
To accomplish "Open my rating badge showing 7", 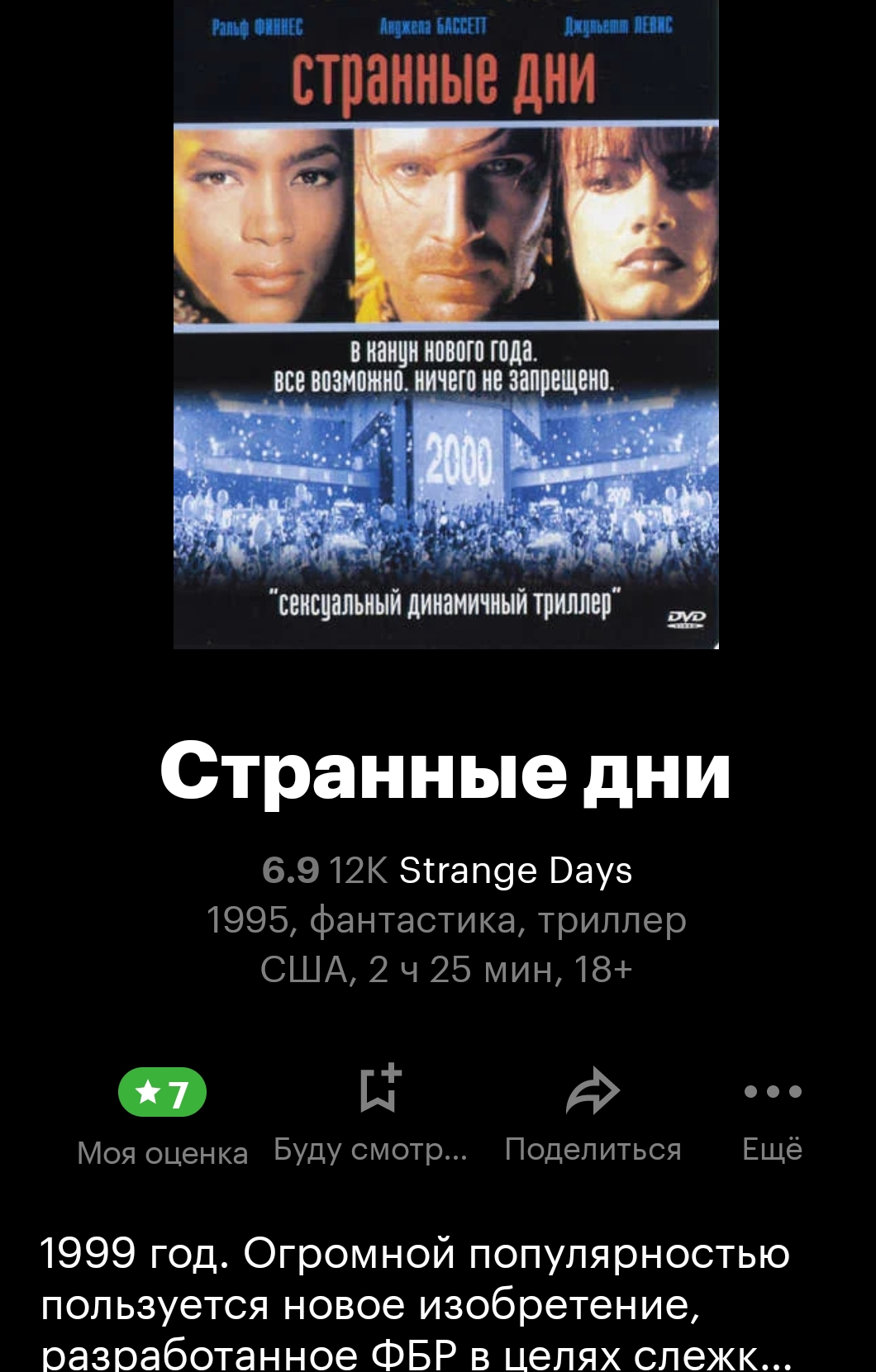I will coord(163,1092).
